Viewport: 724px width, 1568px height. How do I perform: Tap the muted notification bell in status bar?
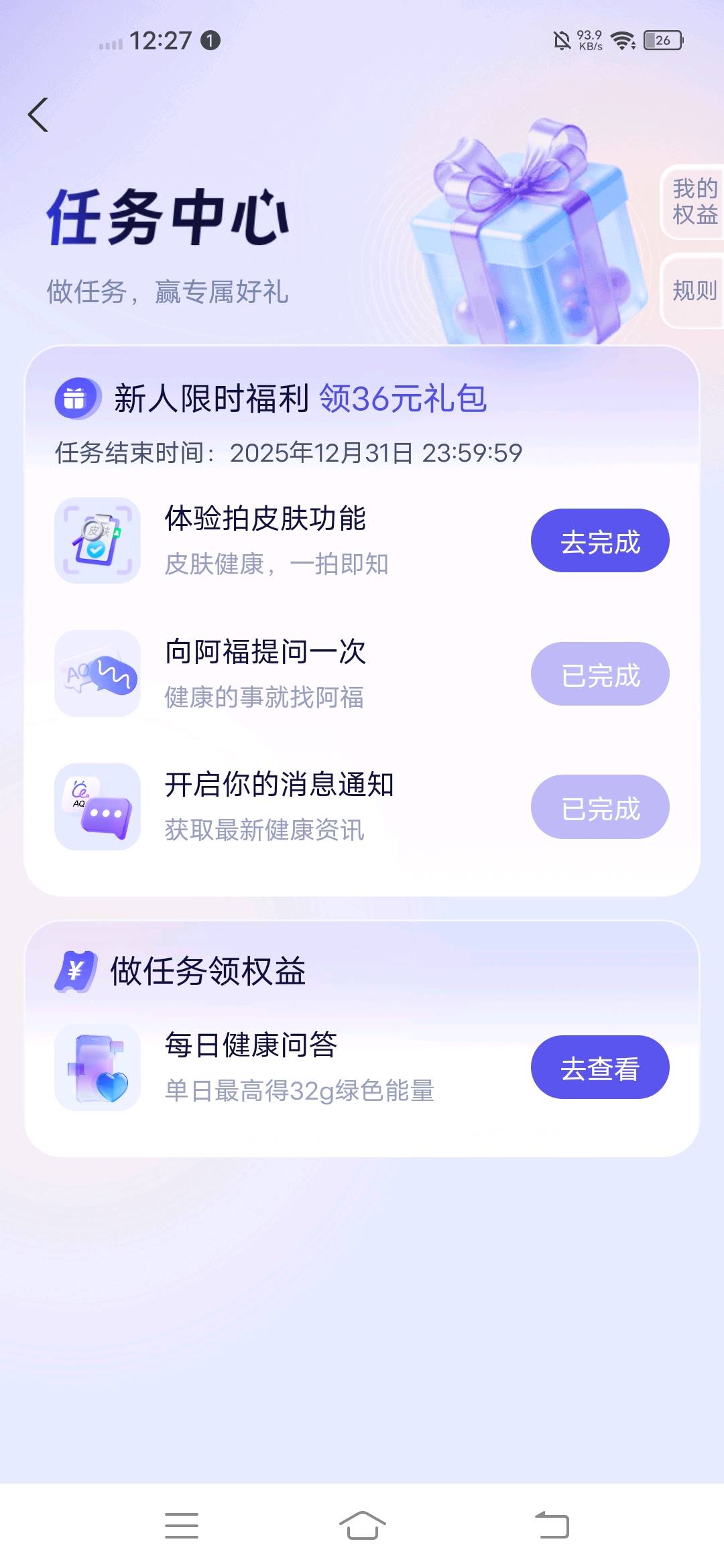[562, 40]
